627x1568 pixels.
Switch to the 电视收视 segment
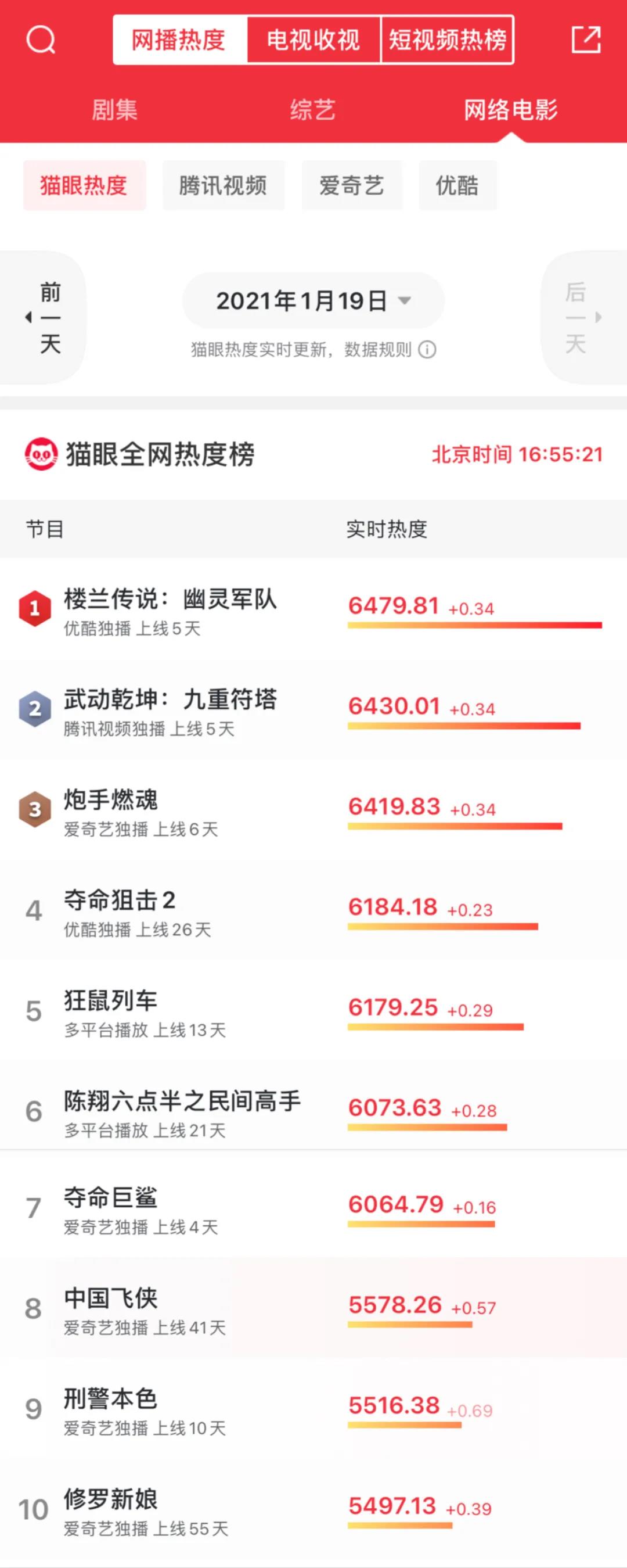click(x=313, y=40)
